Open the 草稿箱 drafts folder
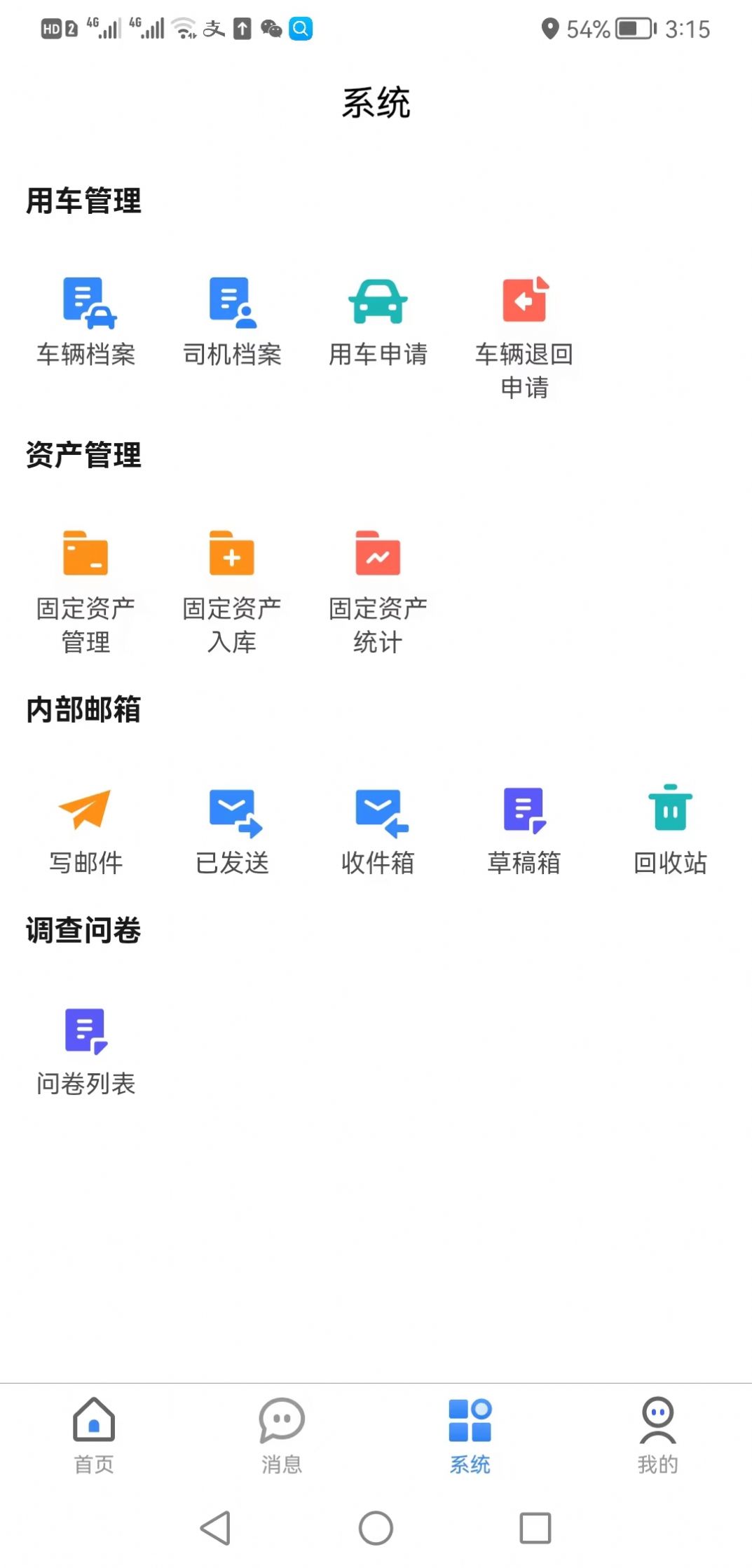This screenshot has height=1568, width=752. [x=524, y=831]
